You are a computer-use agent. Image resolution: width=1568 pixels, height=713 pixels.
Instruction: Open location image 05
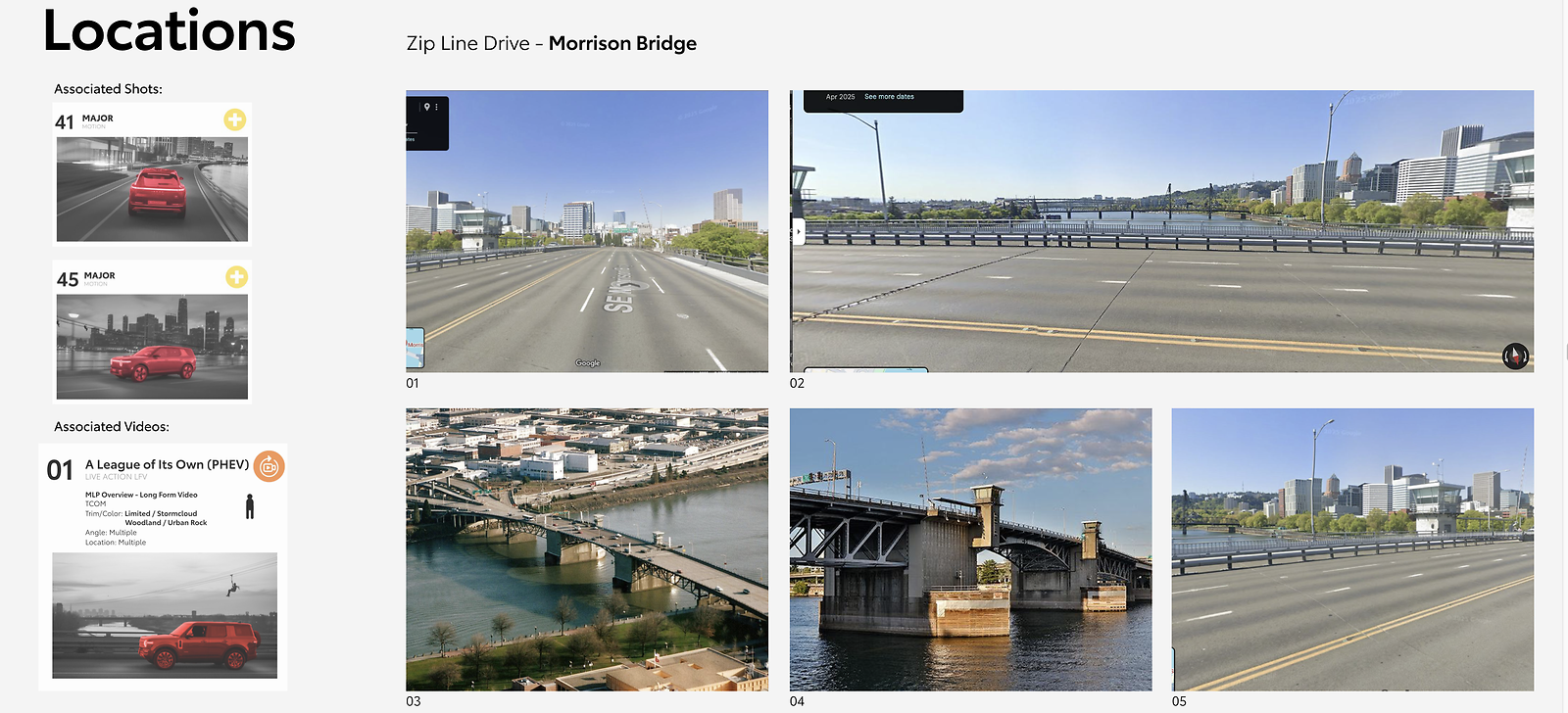click(x=1352, y=549)
